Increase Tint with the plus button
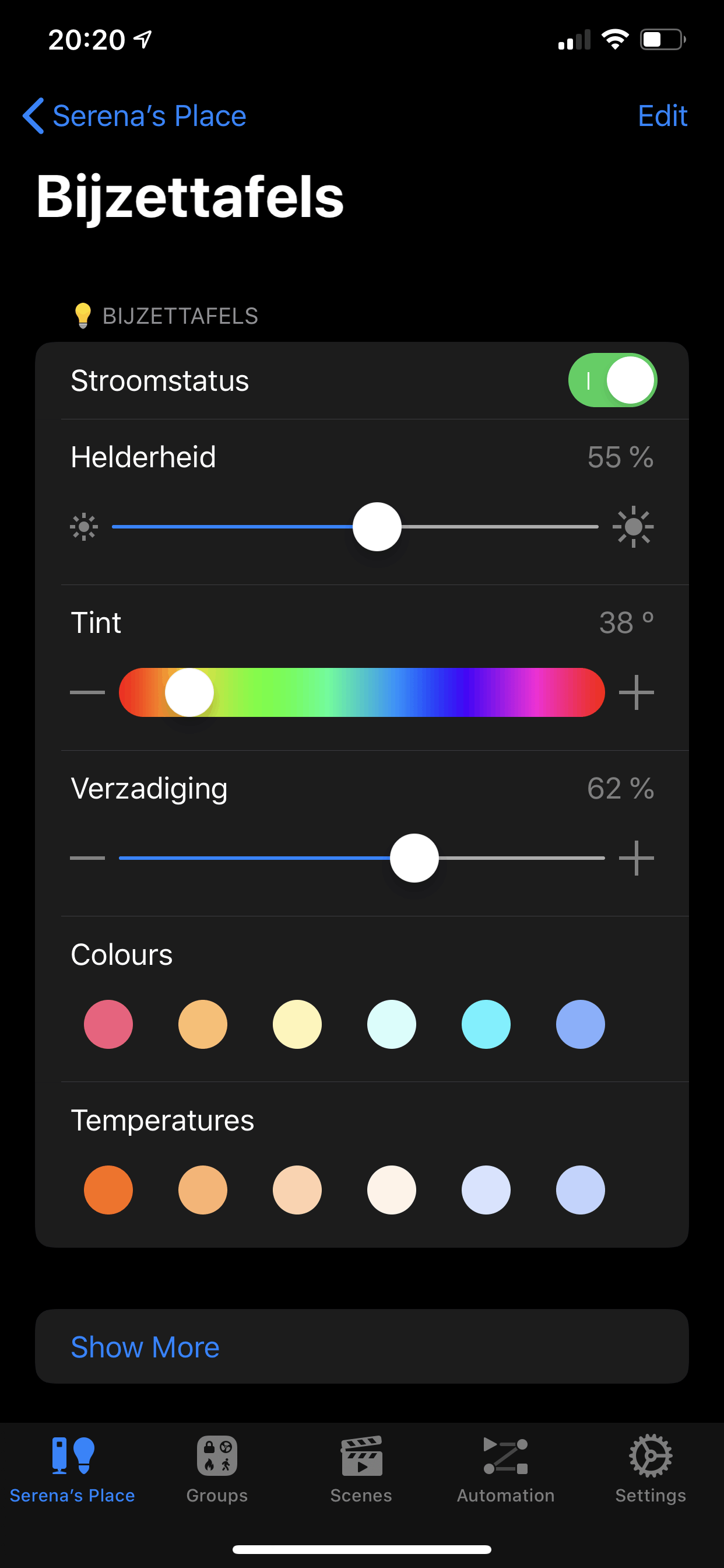This screenshot has height=1568, width=724. pyautogui.click(x=636, y=692)
